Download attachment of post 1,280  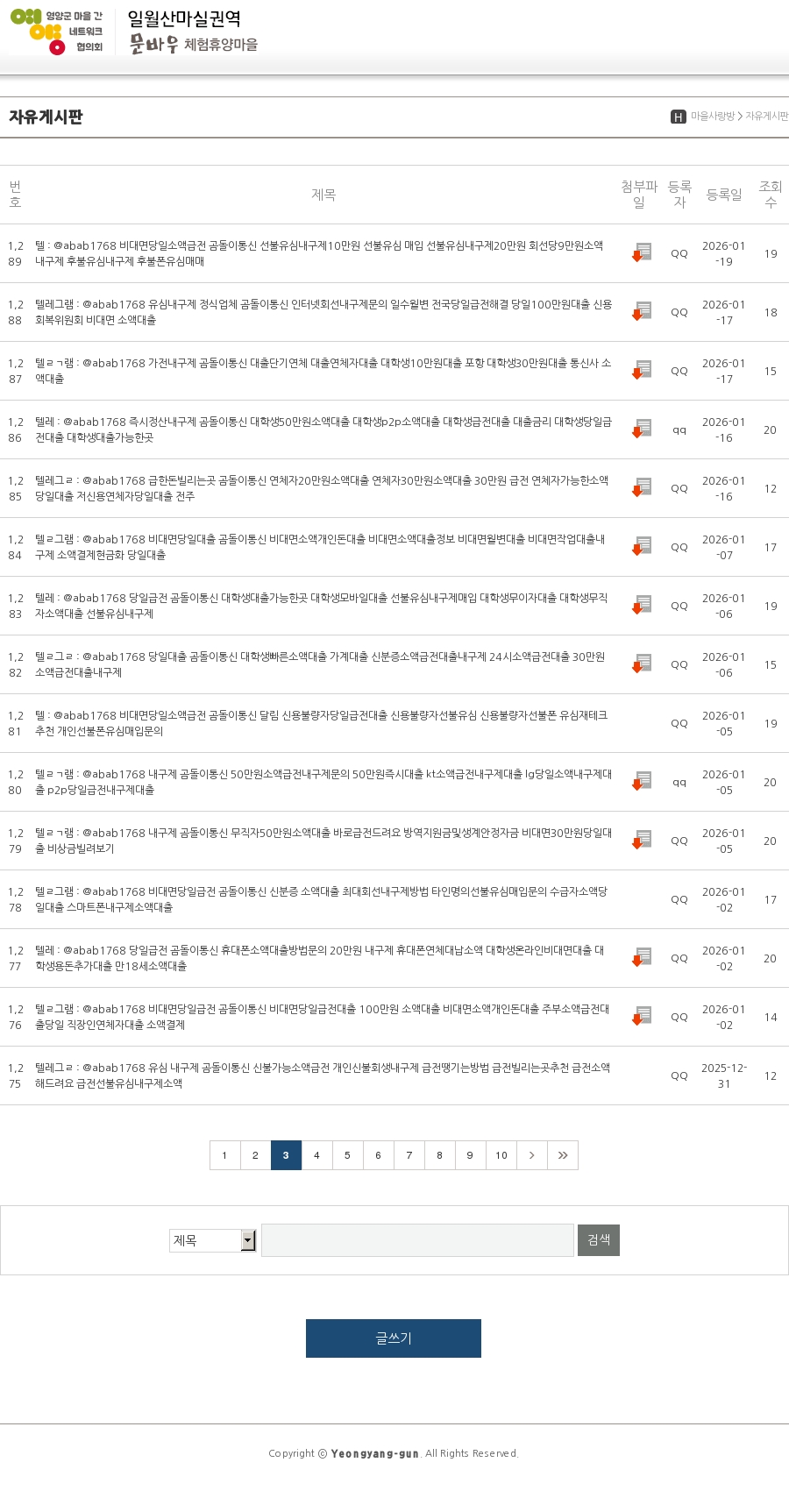642,781
